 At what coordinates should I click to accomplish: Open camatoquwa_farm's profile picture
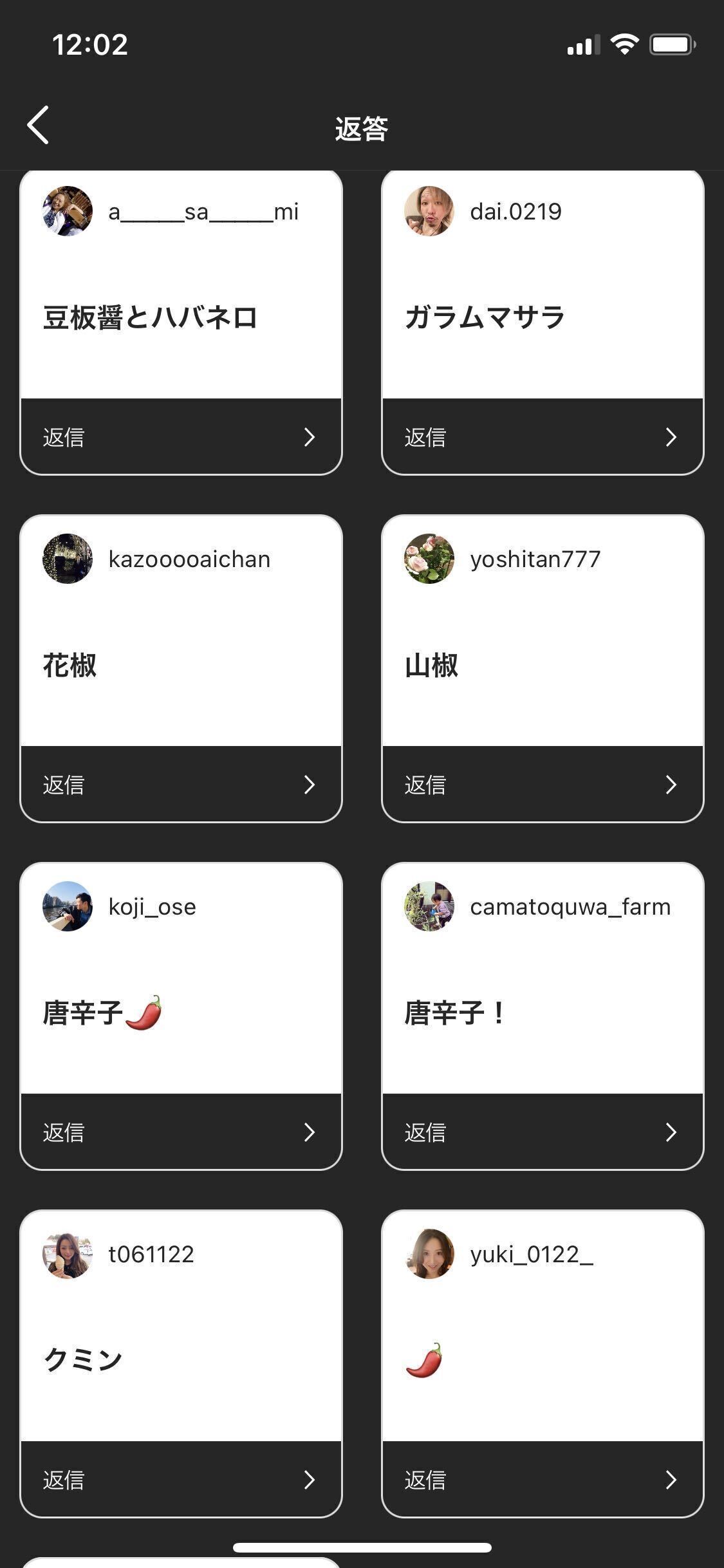(429, 906)
